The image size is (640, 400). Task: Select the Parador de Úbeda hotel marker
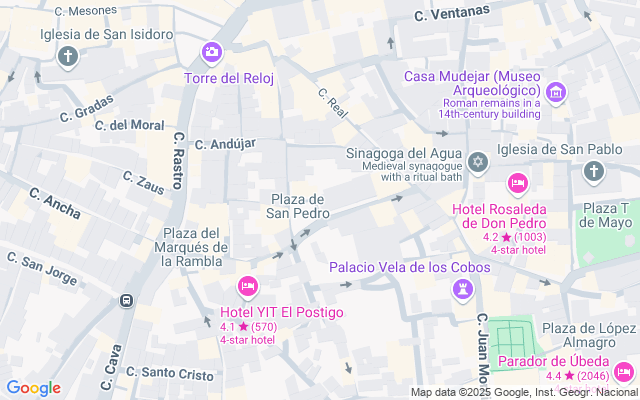point(625,372)
